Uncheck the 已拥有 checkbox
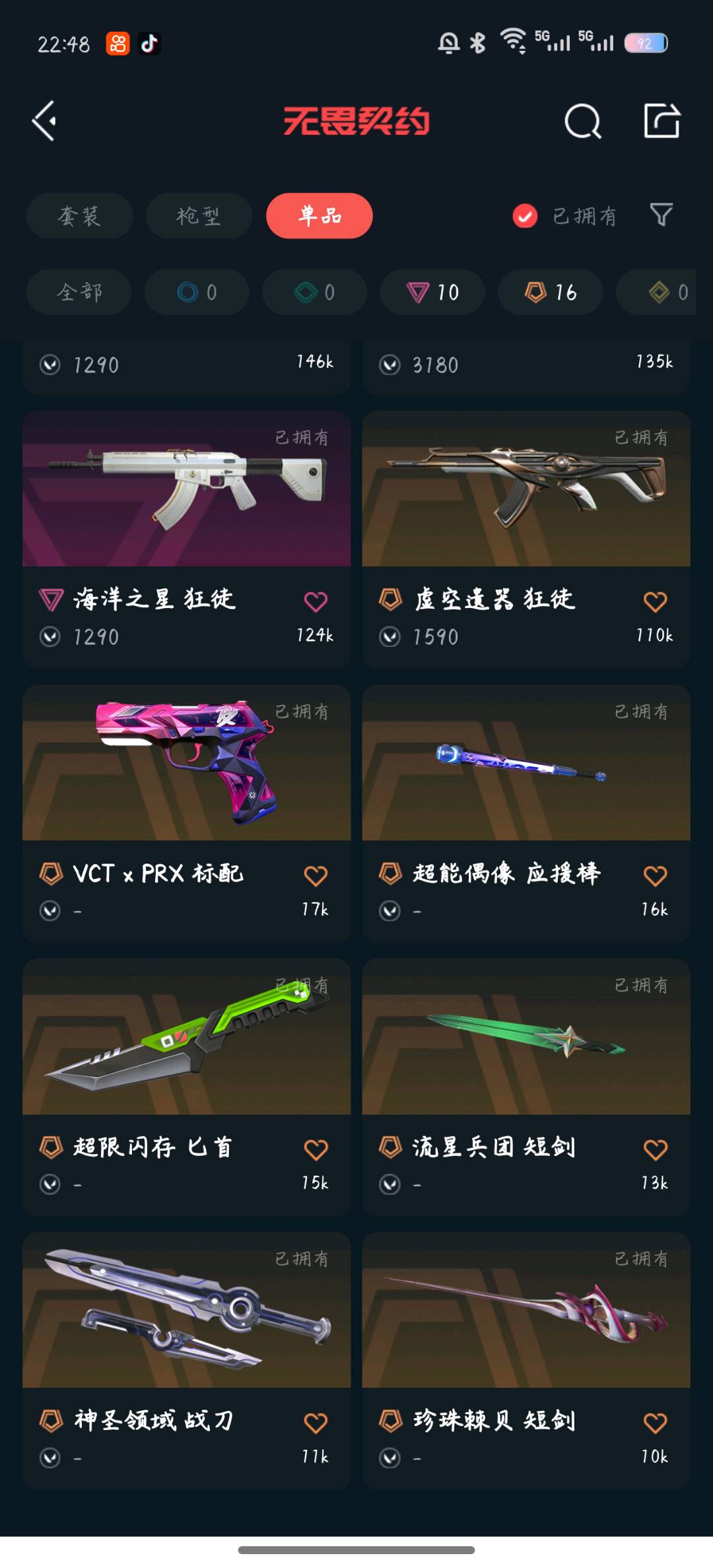The width and height of the screenshot is (713, 1568). coord(526,216)
